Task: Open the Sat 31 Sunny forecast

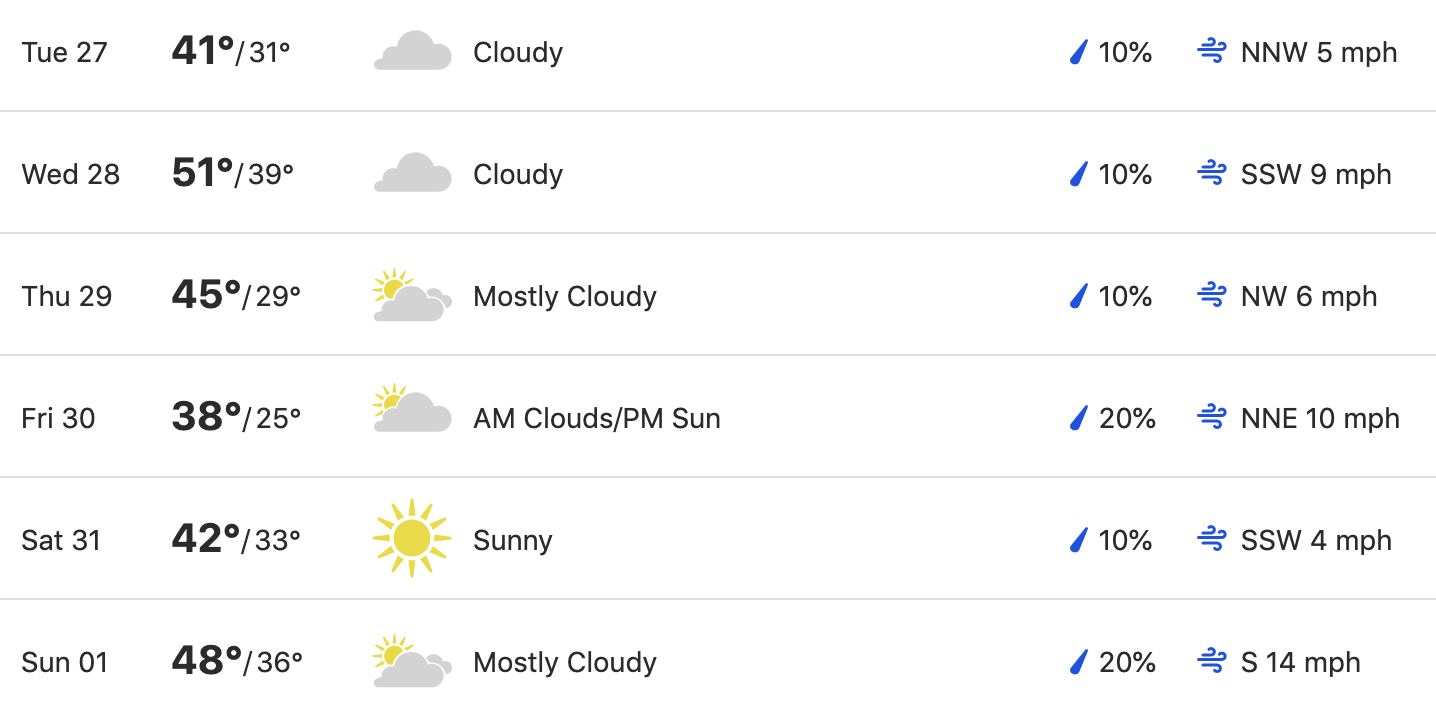Action: coord(717,540)
